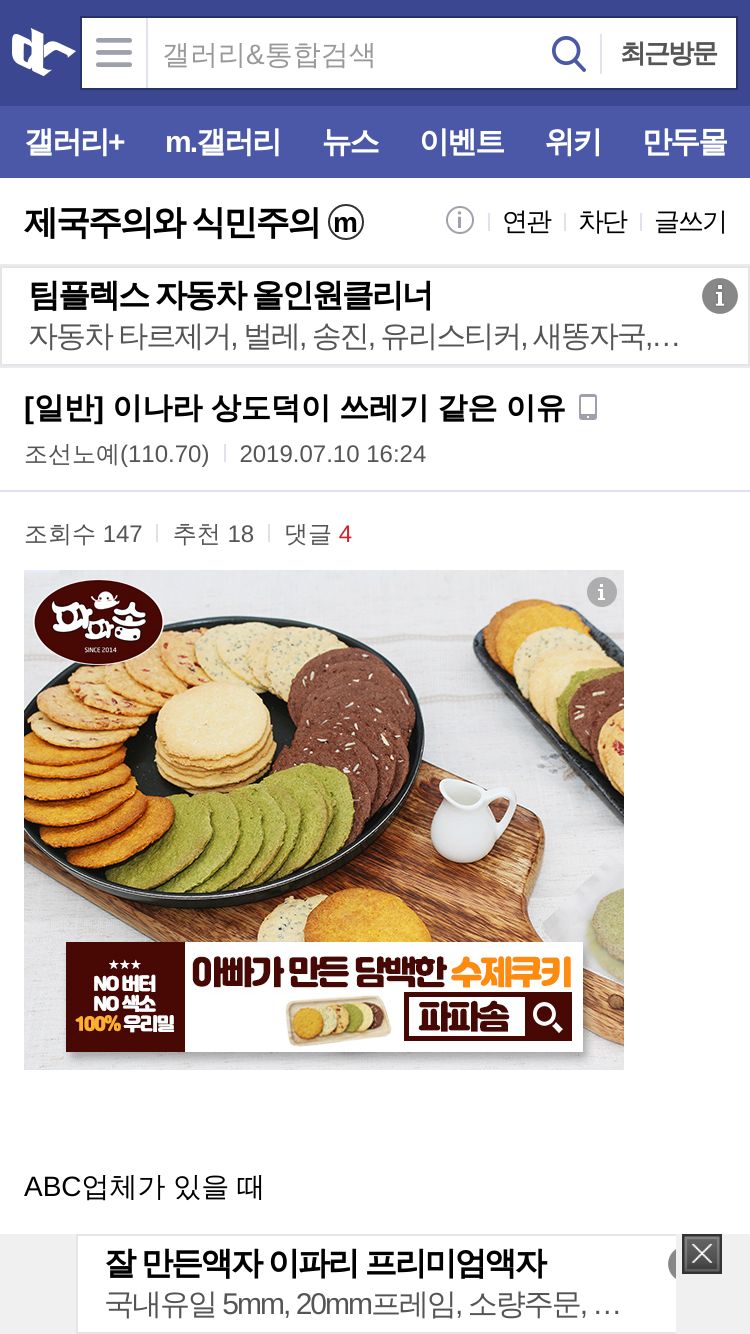Dismiss the bottom banner ad
750x1334 pixels.
pyautogui.click(x=702, y=1254)
